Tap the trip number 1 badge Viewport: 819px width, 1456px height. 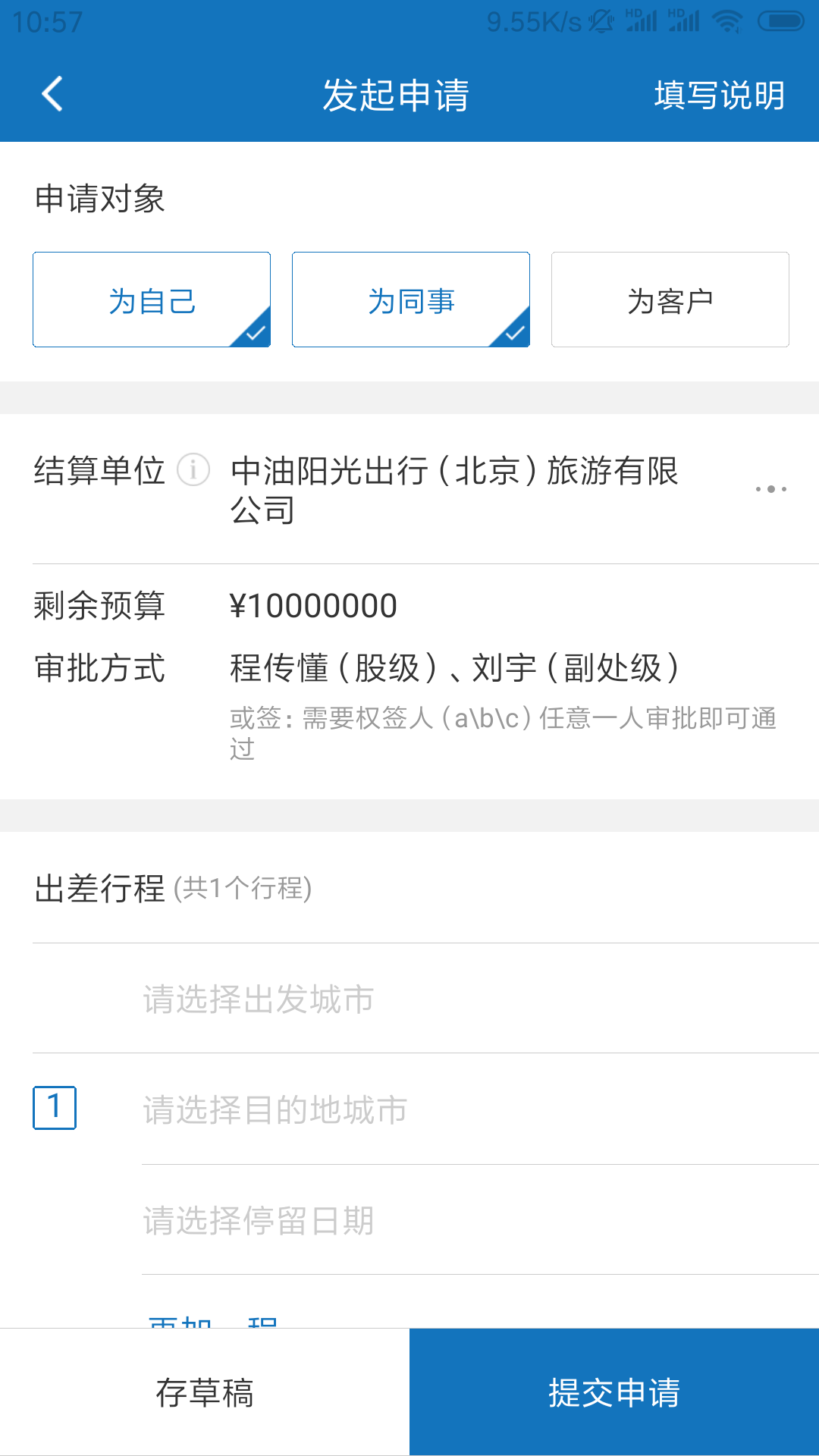tap(54, 1109)
